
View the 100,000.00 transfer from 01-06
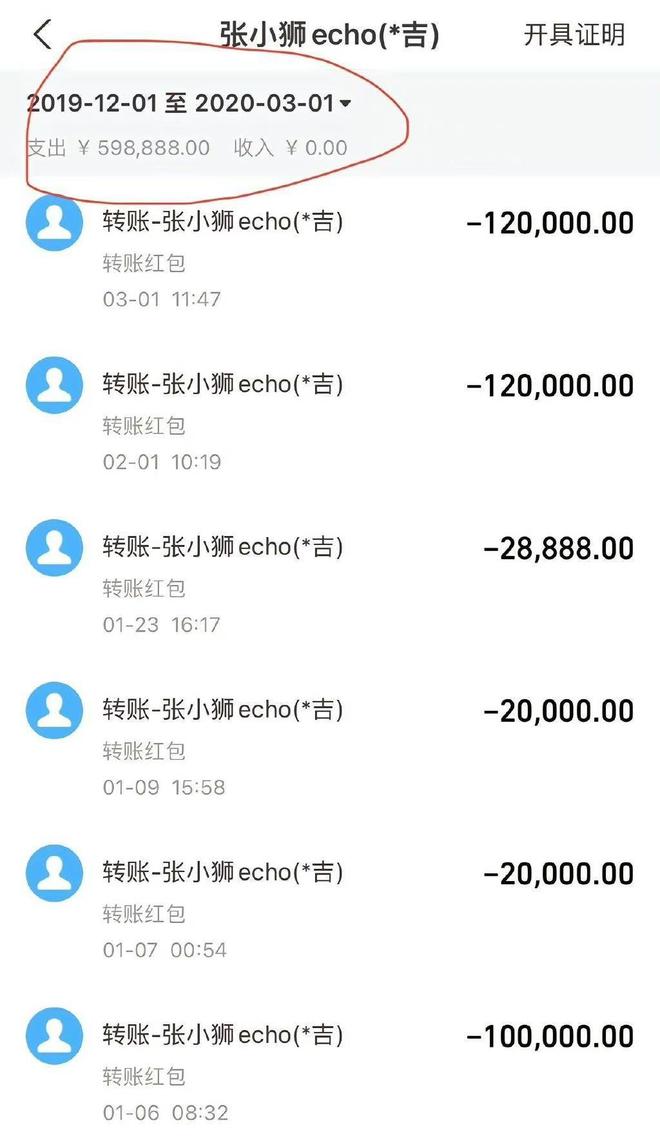(330, 1072)
